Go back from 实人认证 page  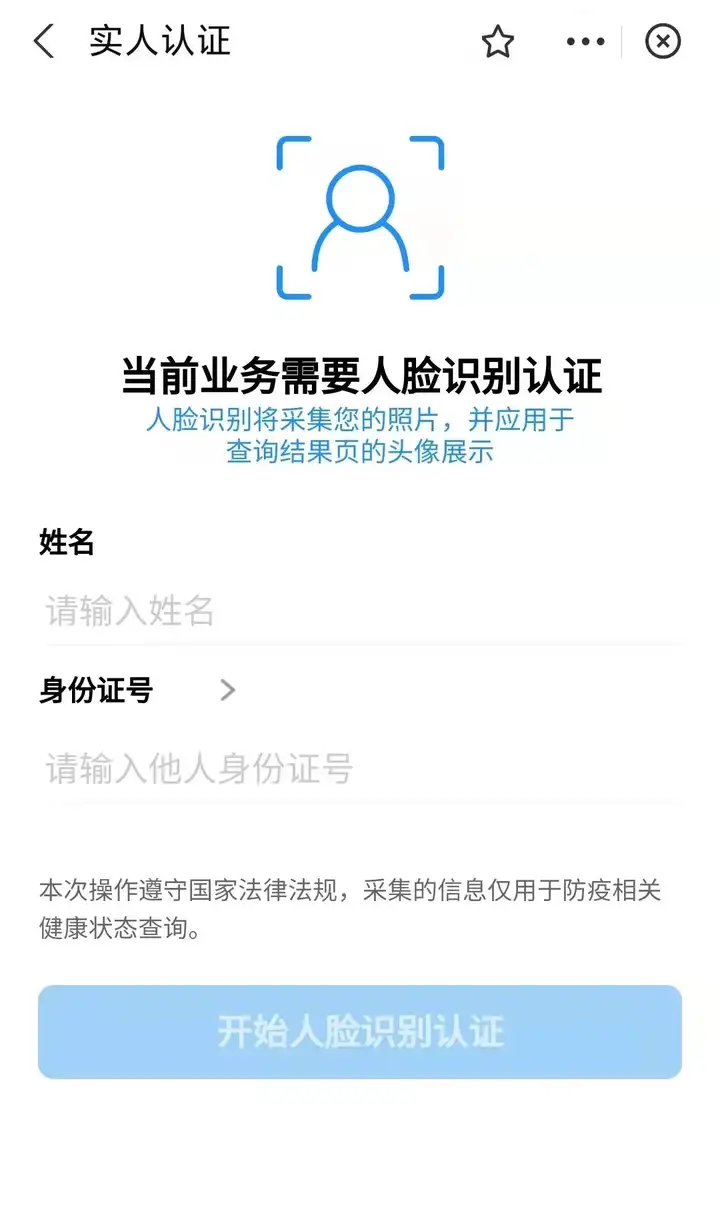pyautogui.click(x=44, y=41)
